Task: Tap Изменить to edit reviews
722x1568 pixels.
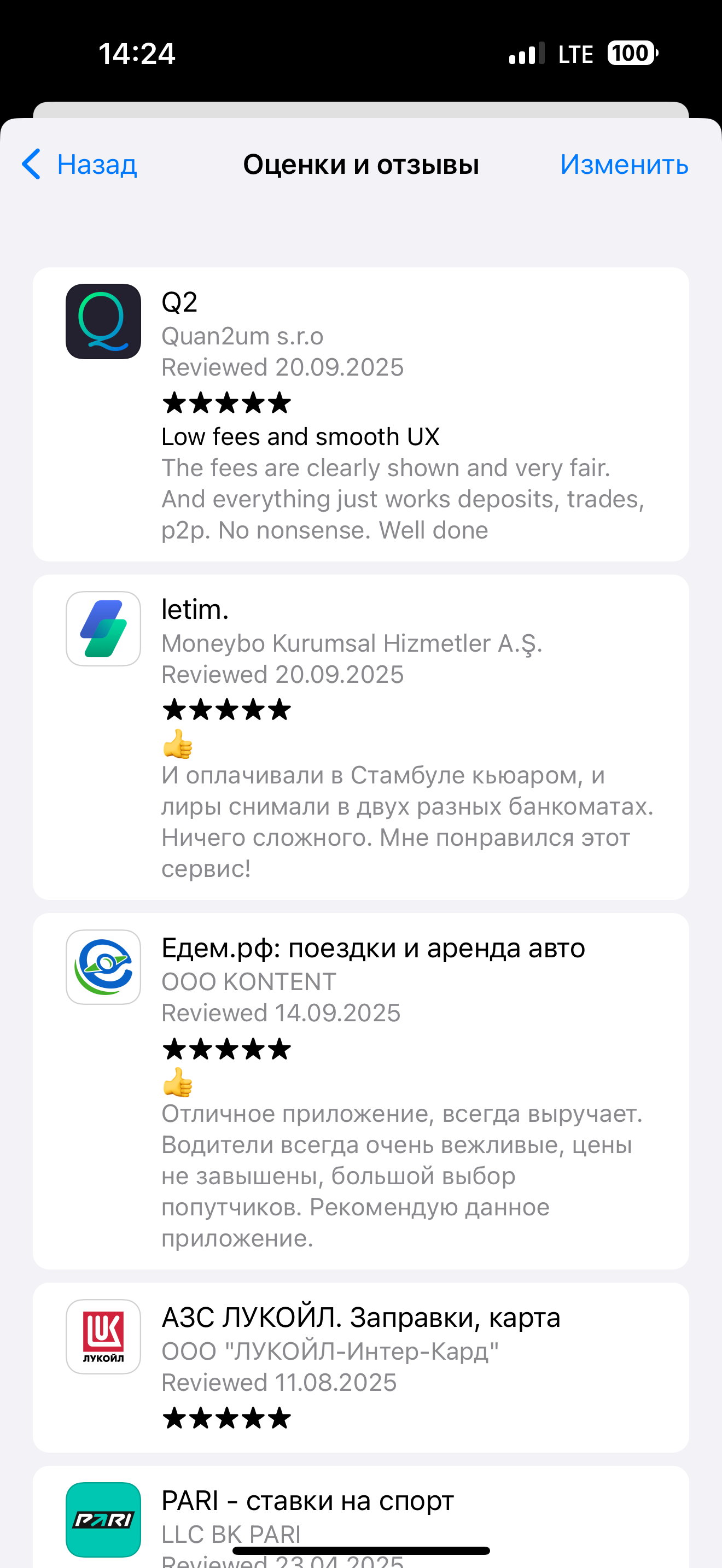Action: 624,165
